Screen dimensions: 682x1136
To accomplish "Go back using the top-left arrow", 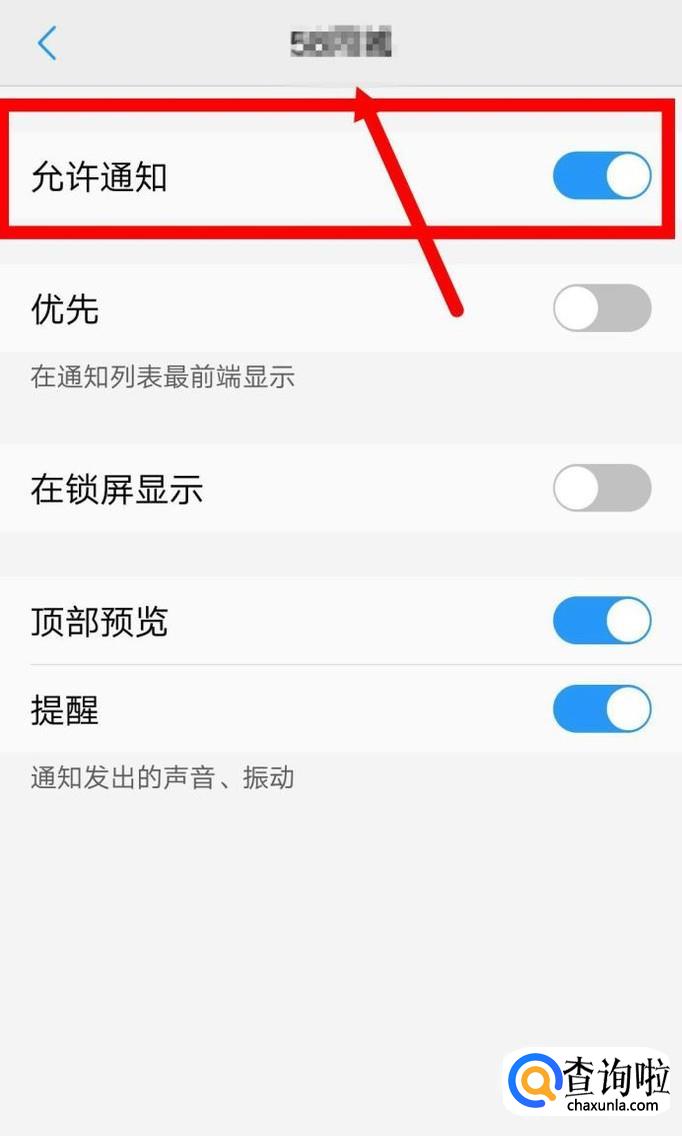I will click(x=47, y=43).
